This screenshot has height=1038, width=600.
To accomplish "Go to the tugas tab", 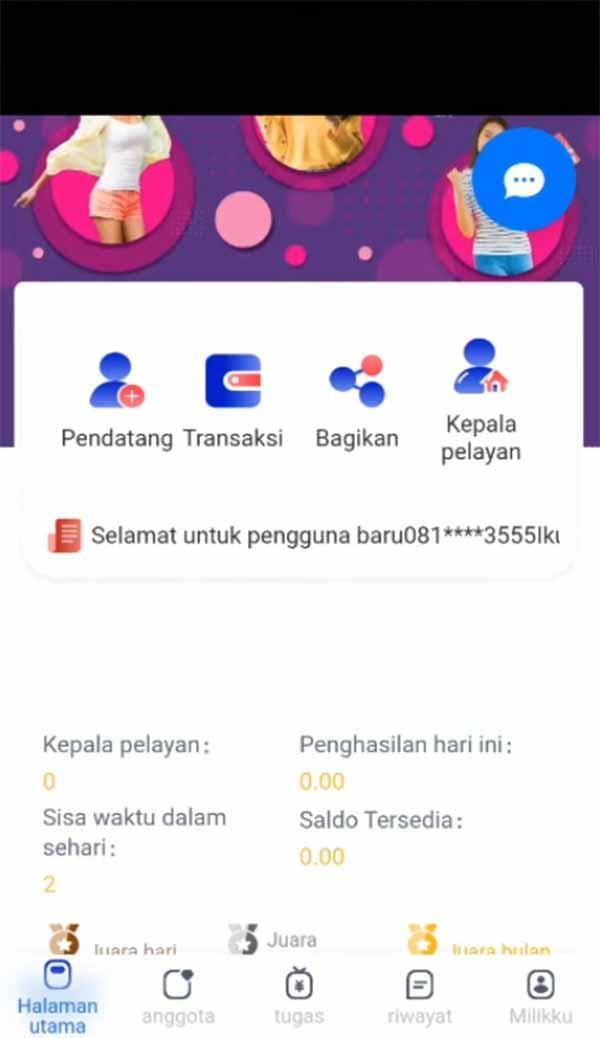I will (x=299, y=997).
